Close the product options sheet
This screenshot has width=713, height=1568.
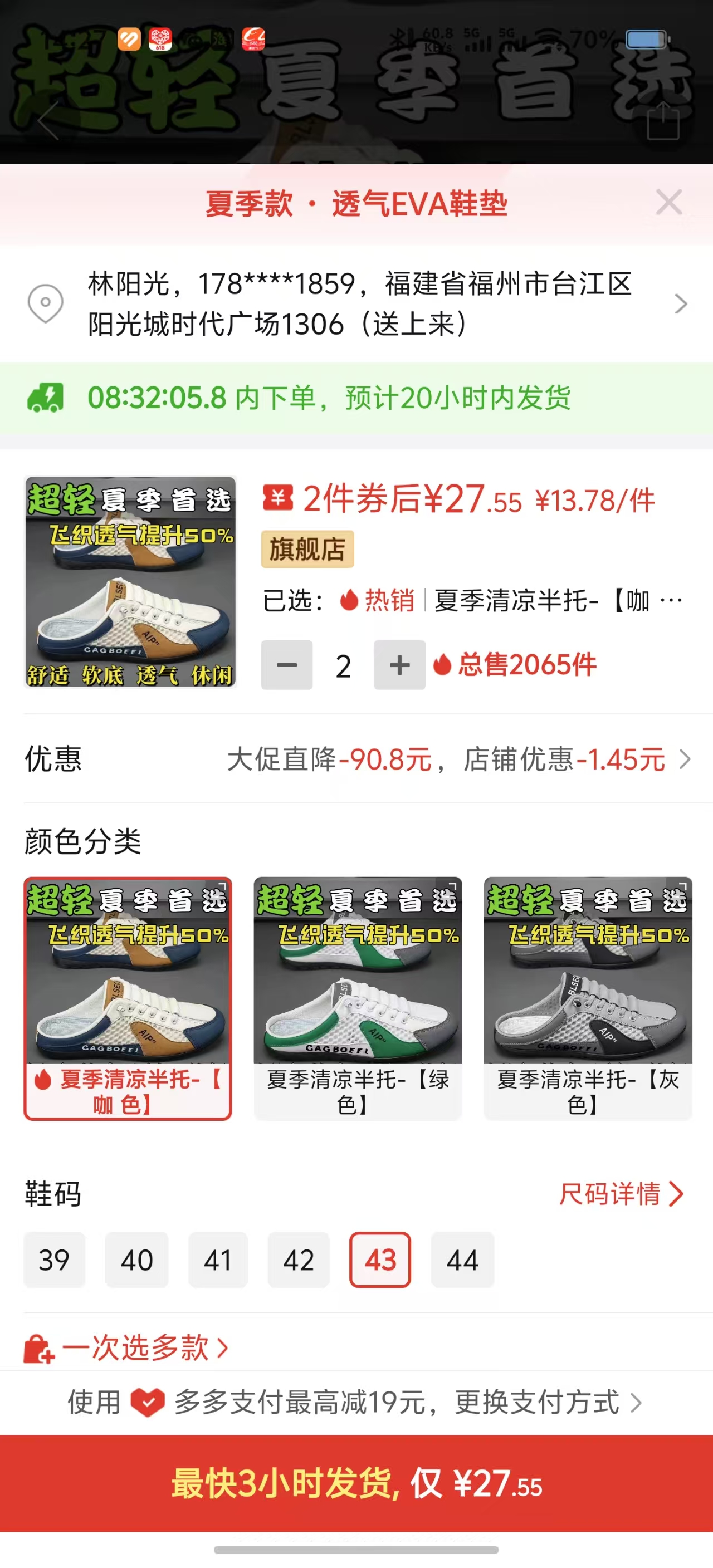[668, 202]
